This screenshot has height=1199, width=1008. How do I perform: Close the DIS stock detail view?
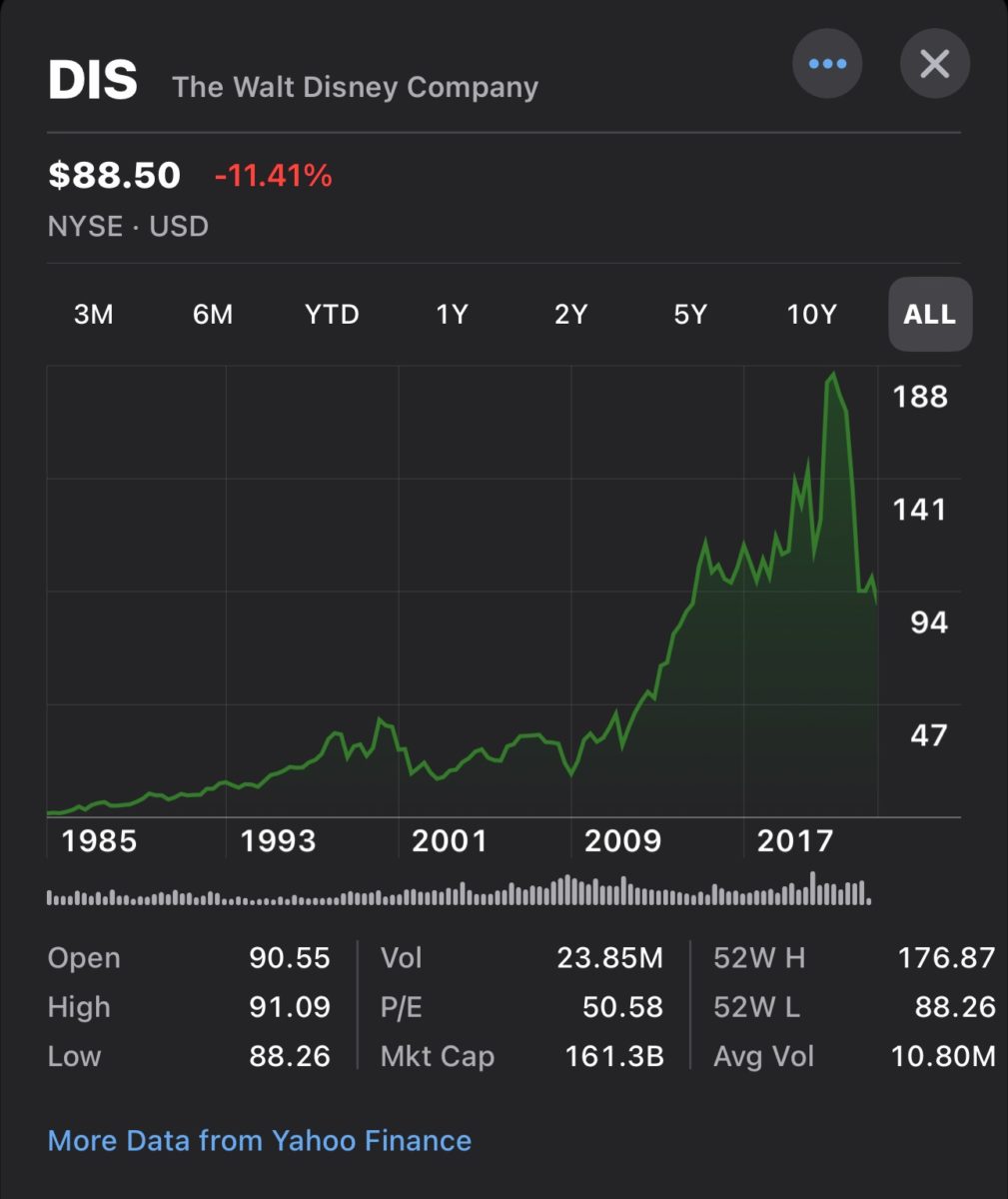[x=934, y=64]
